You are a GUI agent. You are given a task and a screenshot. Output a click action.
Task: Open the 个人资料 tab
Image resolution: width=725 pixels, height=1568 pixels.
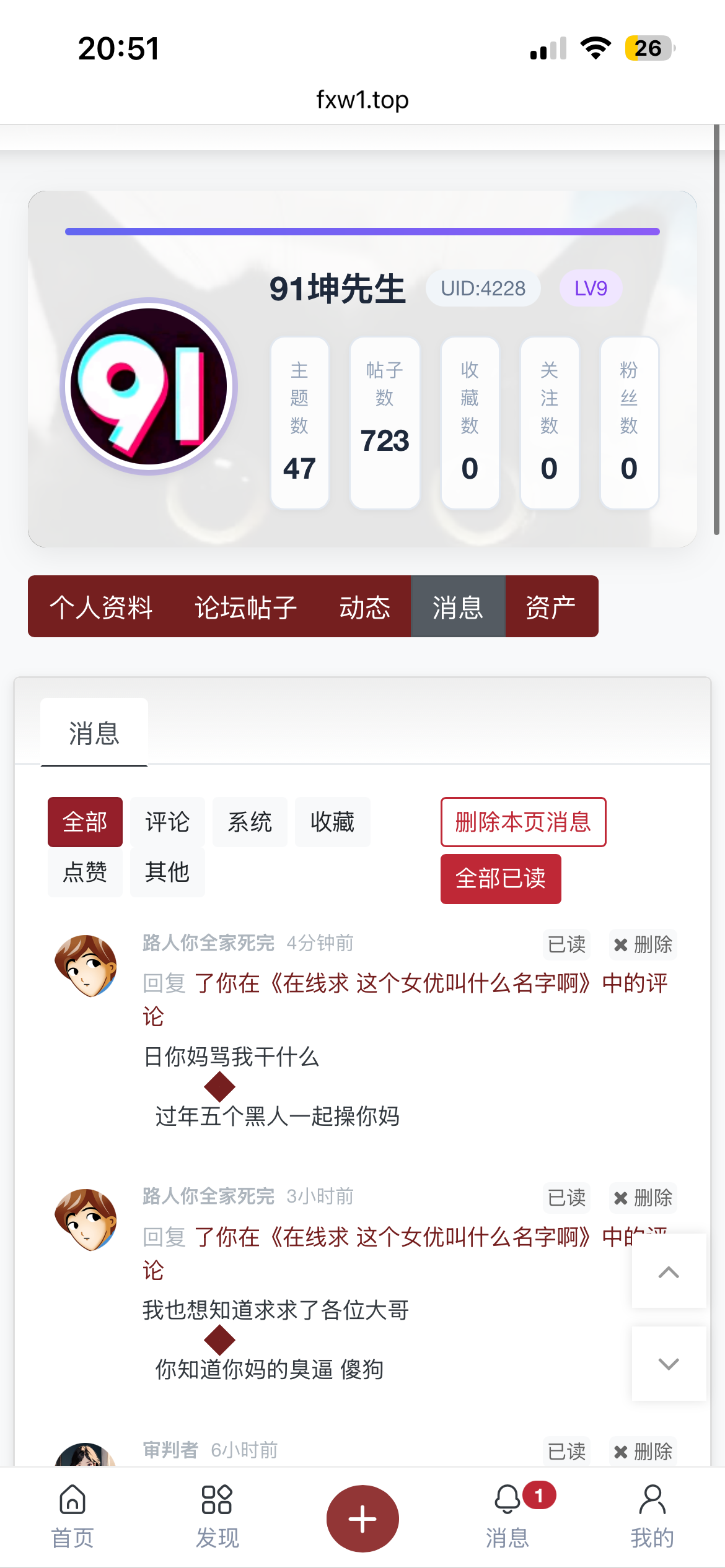[x=101, y=607]
